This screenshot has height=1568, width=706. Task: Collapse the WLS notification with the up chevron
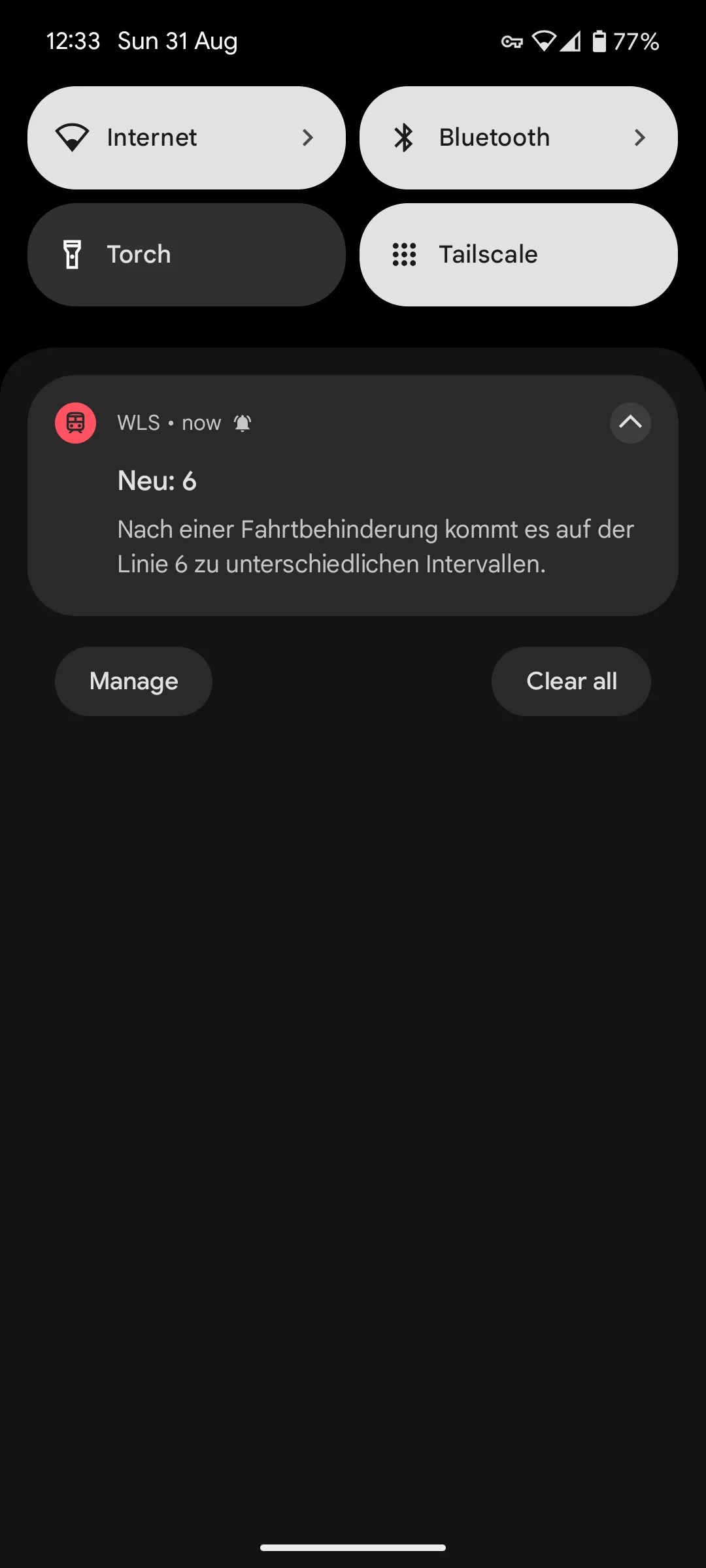pyautogui.click(x=630, y=423)
